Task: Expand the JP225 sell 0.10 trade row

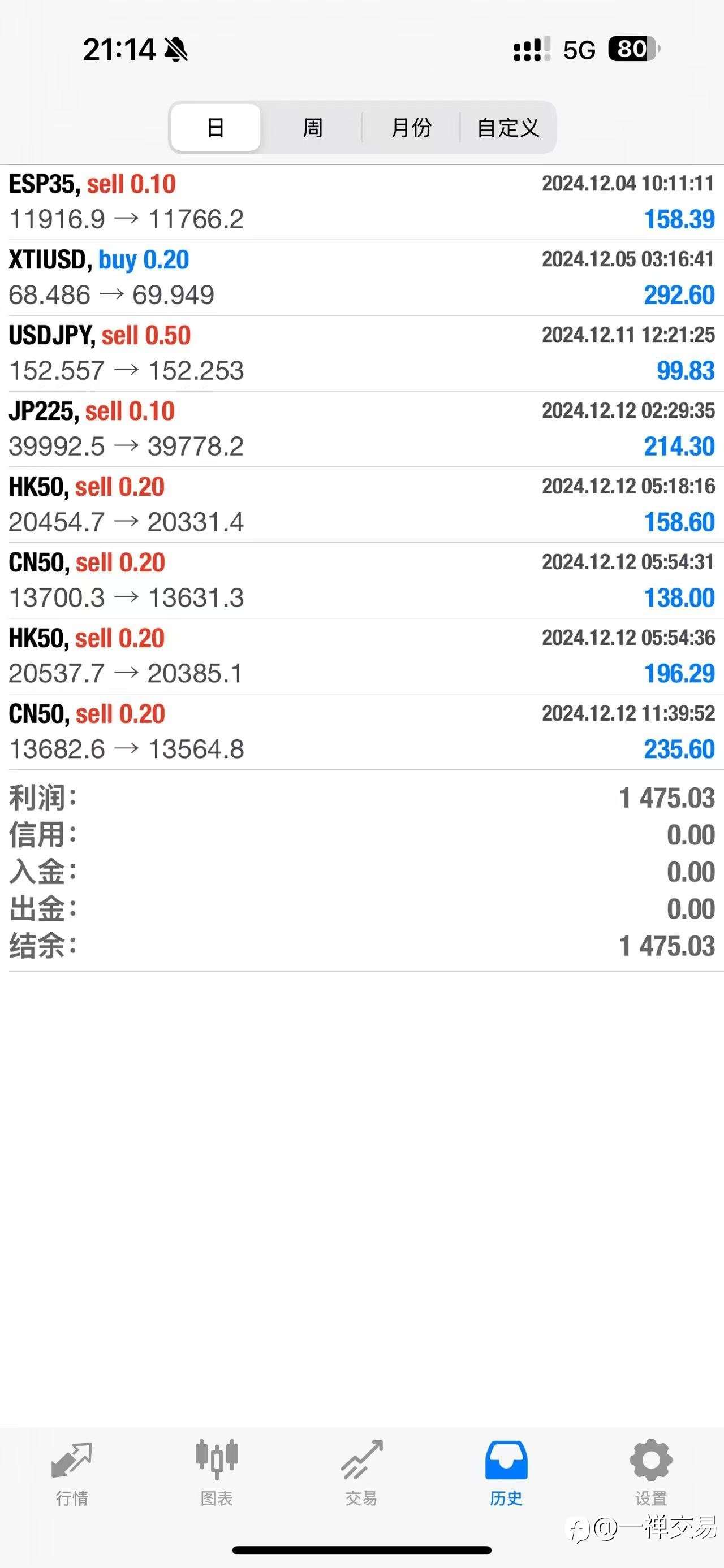Action: pyautogui.click(x=361, y=429)
